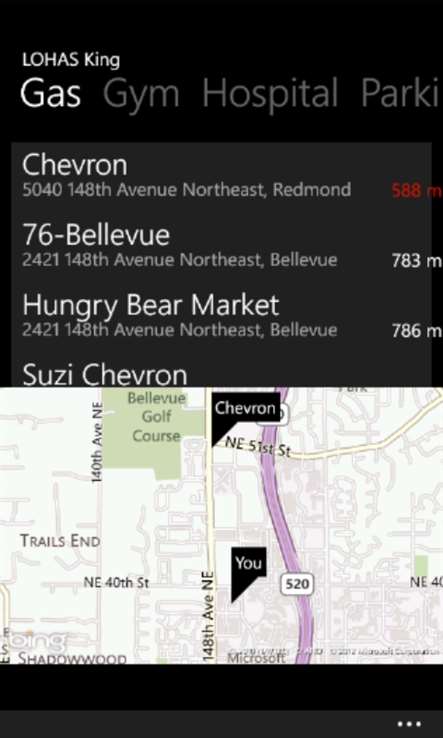Viewport: 443px width, 738px height.
Task: Expand the app bar ellipsis menu
Action: pyautogui.click(x=409, y=724)
